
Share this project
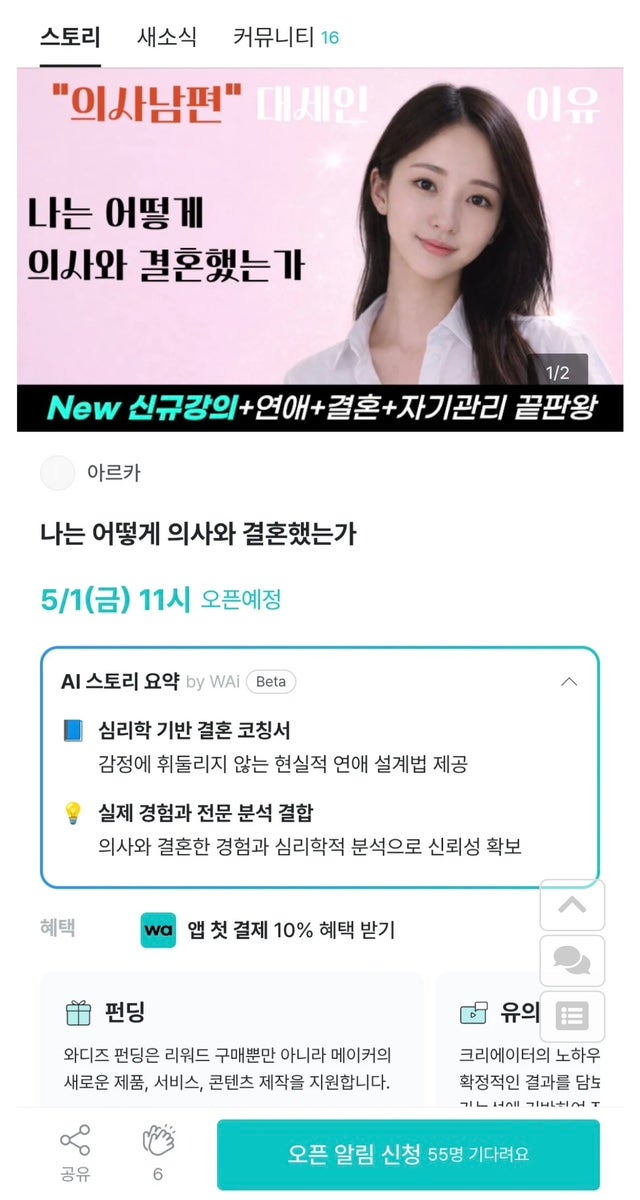coord(75,1153)
